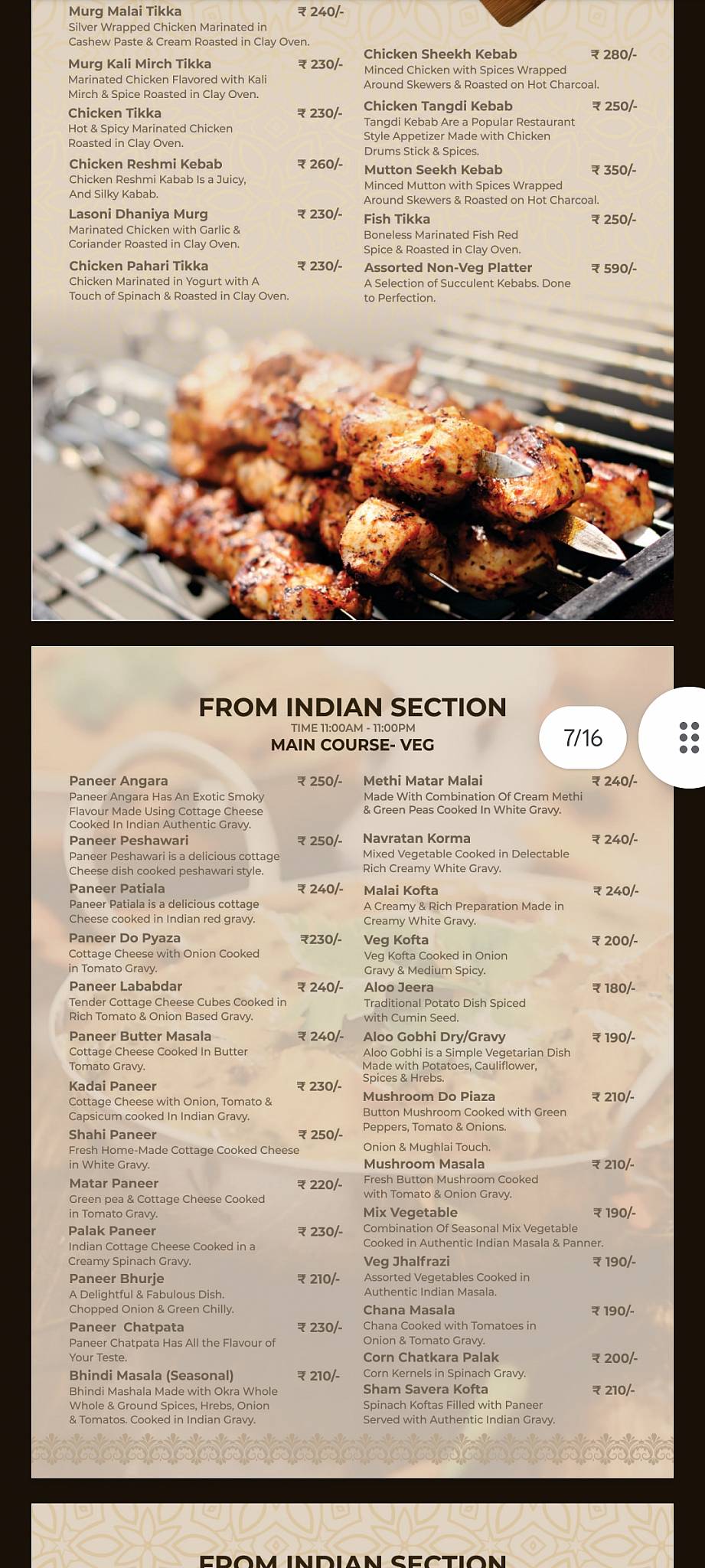Select the Murg Malai Tikka menu item

tap(124, 11)
